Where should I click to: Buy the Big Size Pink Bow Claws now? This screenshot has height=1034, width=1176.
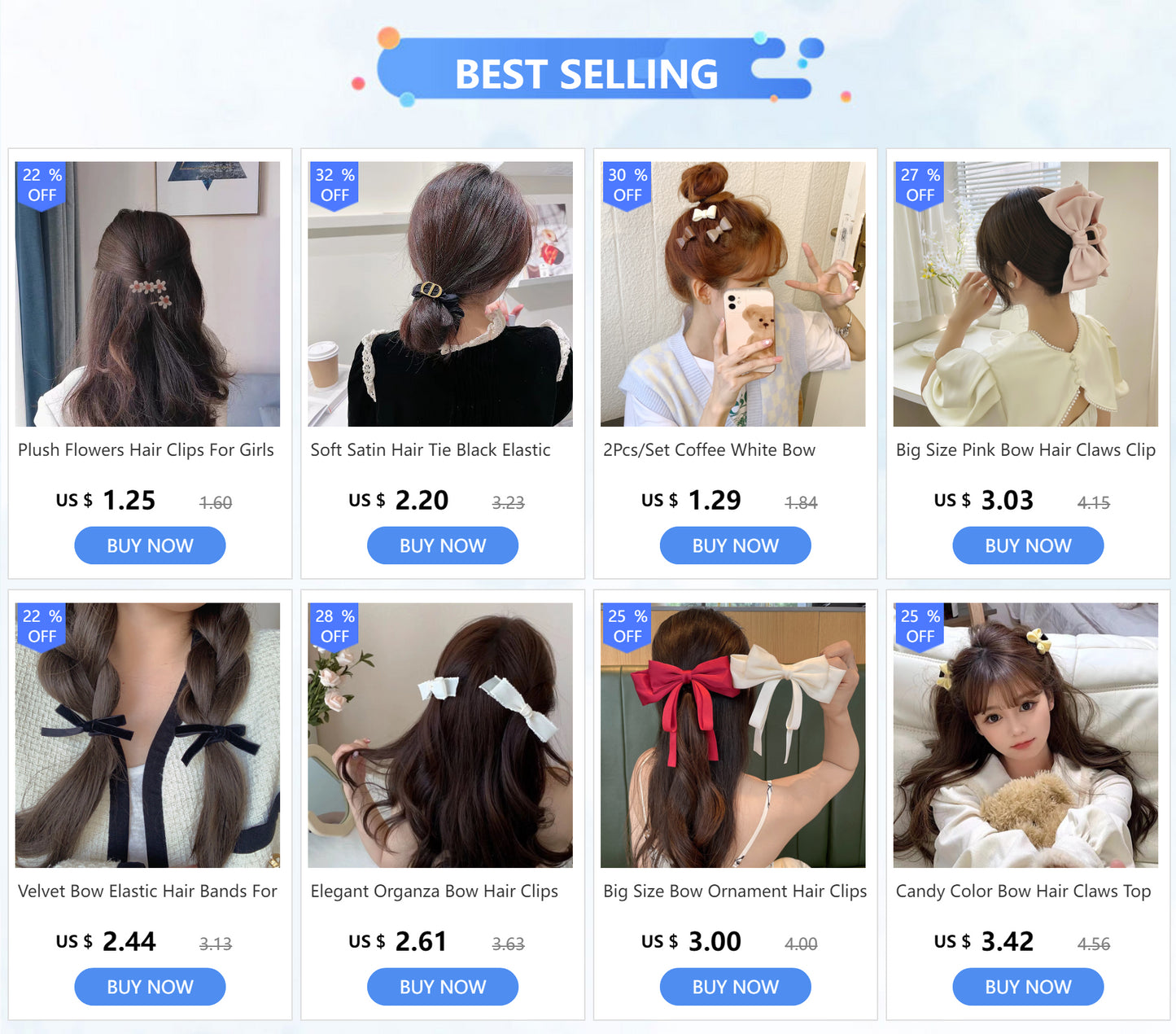pos(1028,545)
